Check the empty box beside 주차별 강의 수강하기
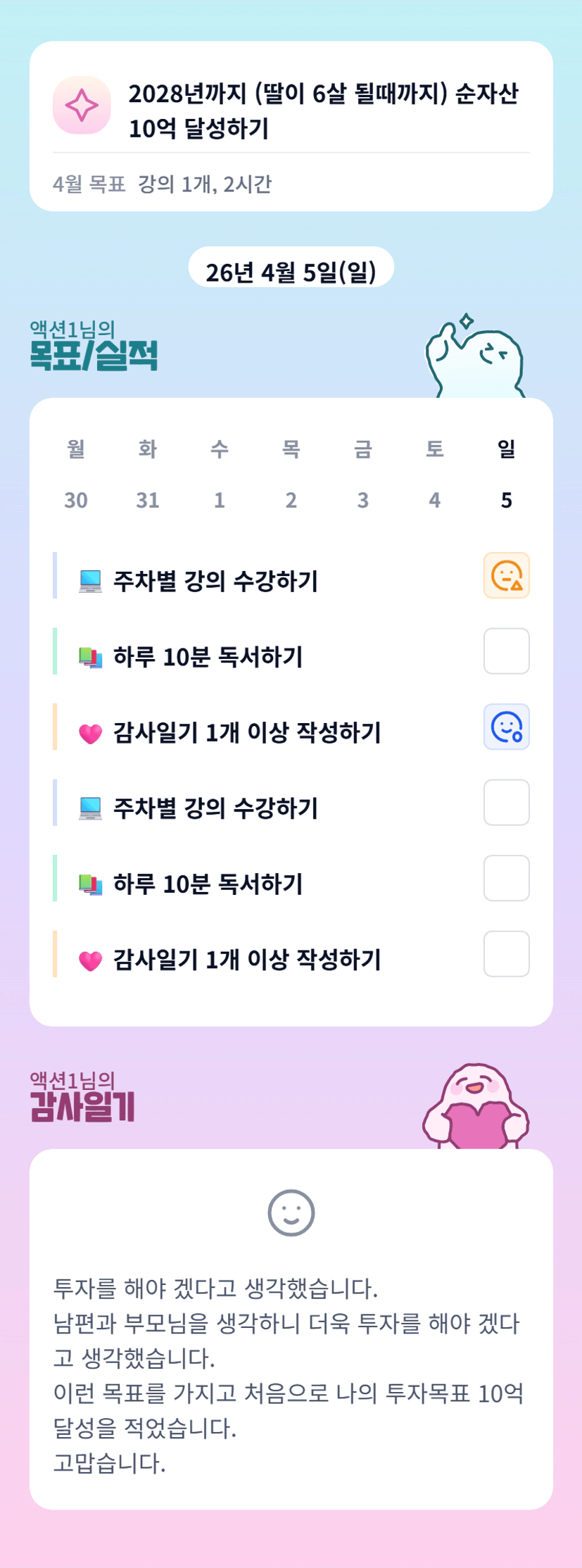 click(506, 803)
